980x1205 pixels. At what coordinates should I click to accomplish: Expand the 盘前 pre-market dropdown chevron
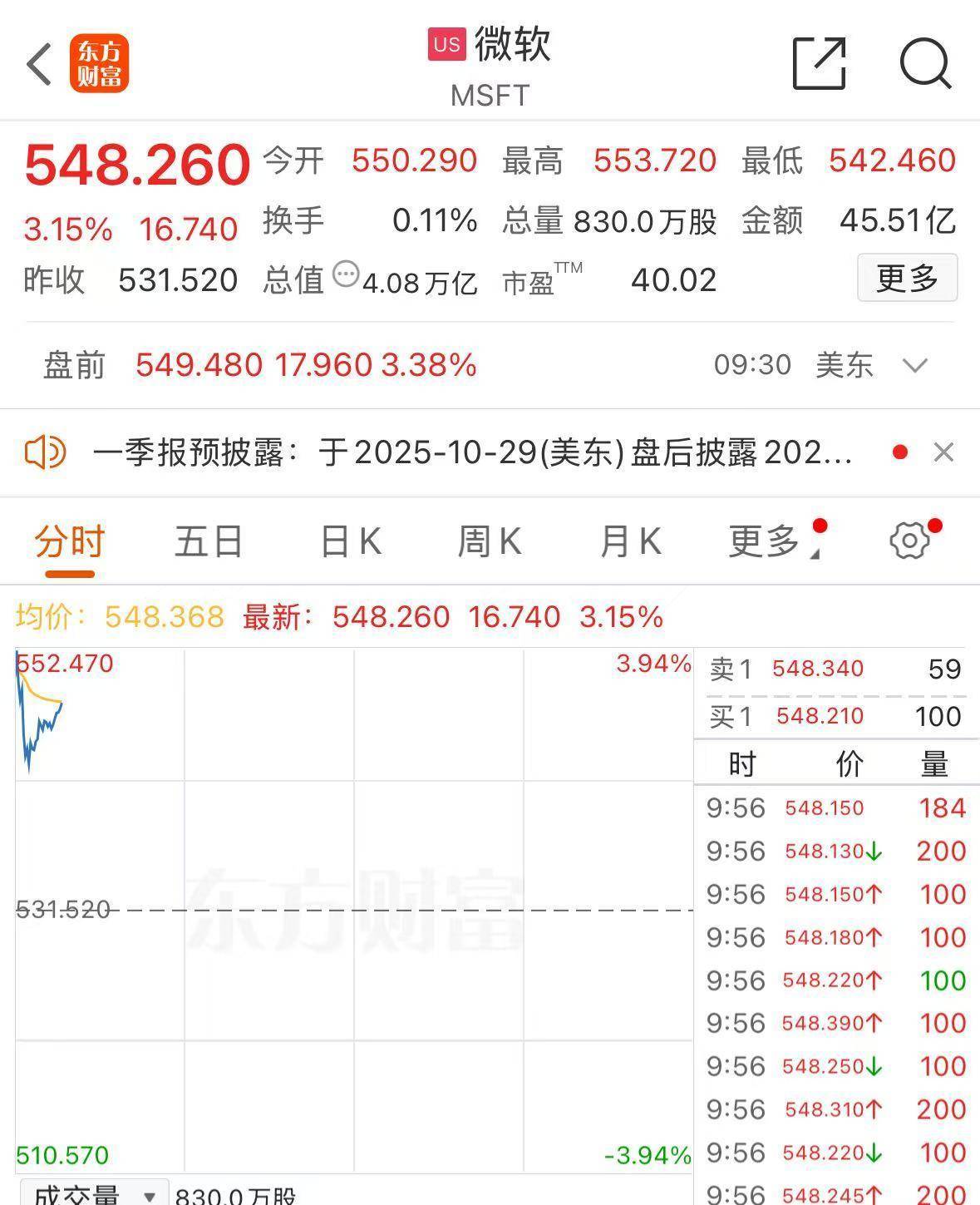(914, 365)
